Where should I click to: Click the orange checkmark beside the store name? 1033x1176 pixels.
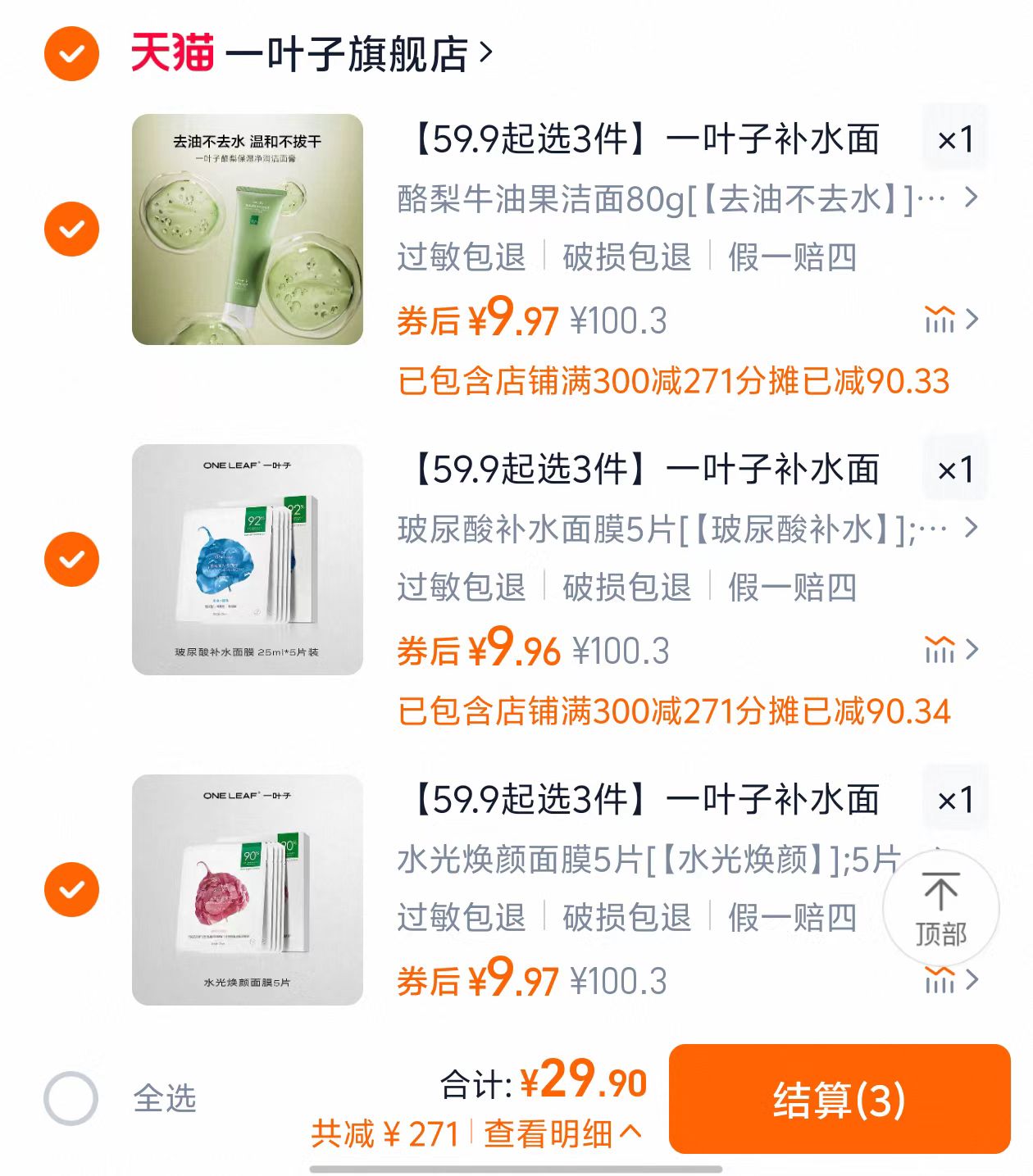(x=72, y=51)
